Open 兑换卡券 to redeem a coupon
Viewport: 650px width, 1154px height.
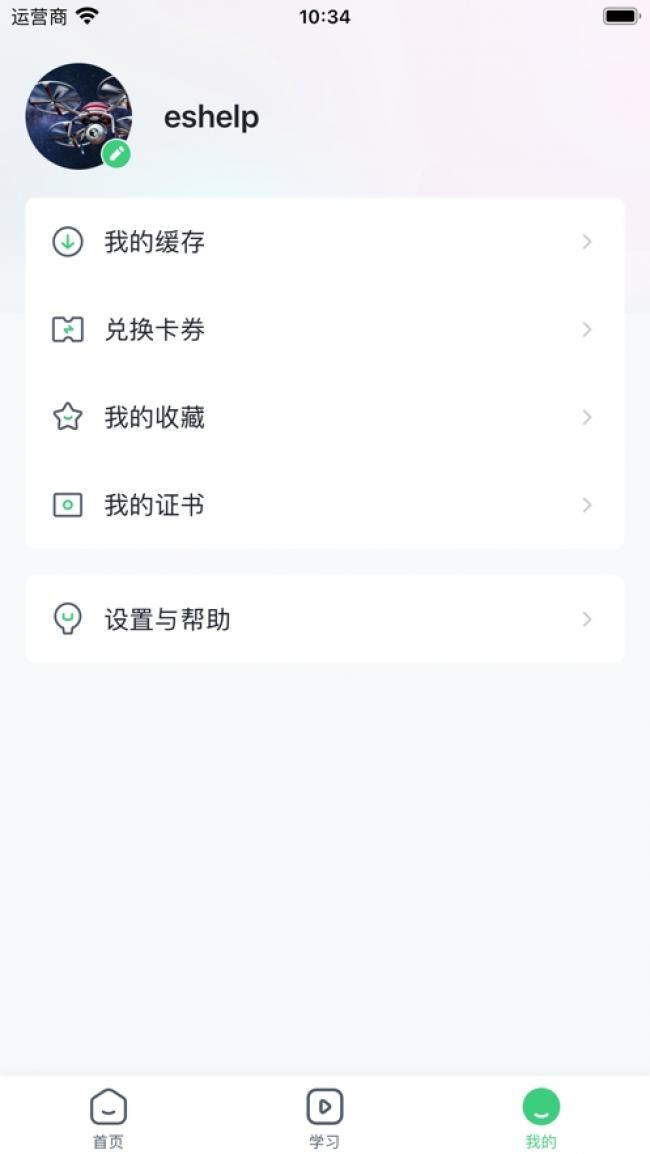pyautogui.click(x=325, y=330)
